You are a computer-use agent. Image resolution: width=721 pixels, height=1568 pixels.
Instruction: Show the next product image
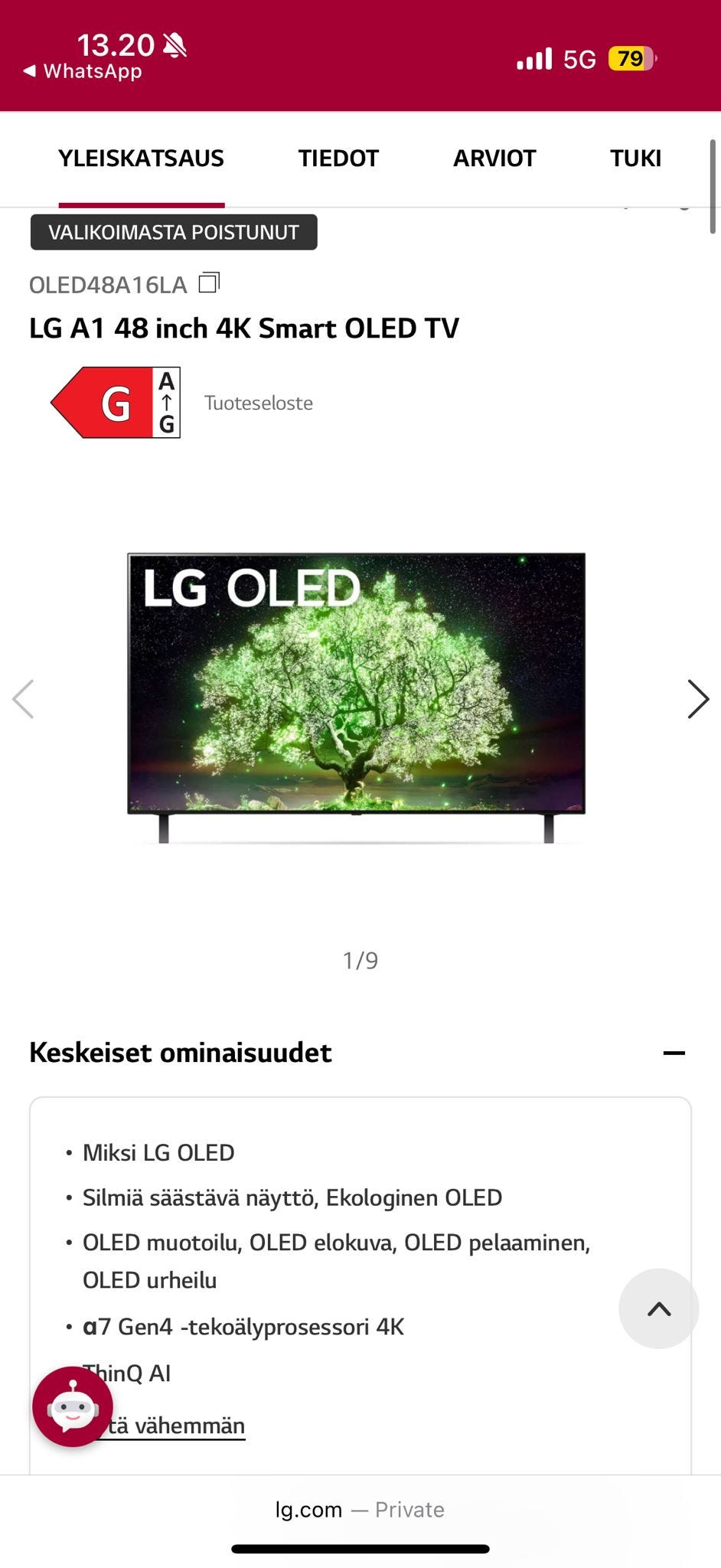tap(697, 699)
